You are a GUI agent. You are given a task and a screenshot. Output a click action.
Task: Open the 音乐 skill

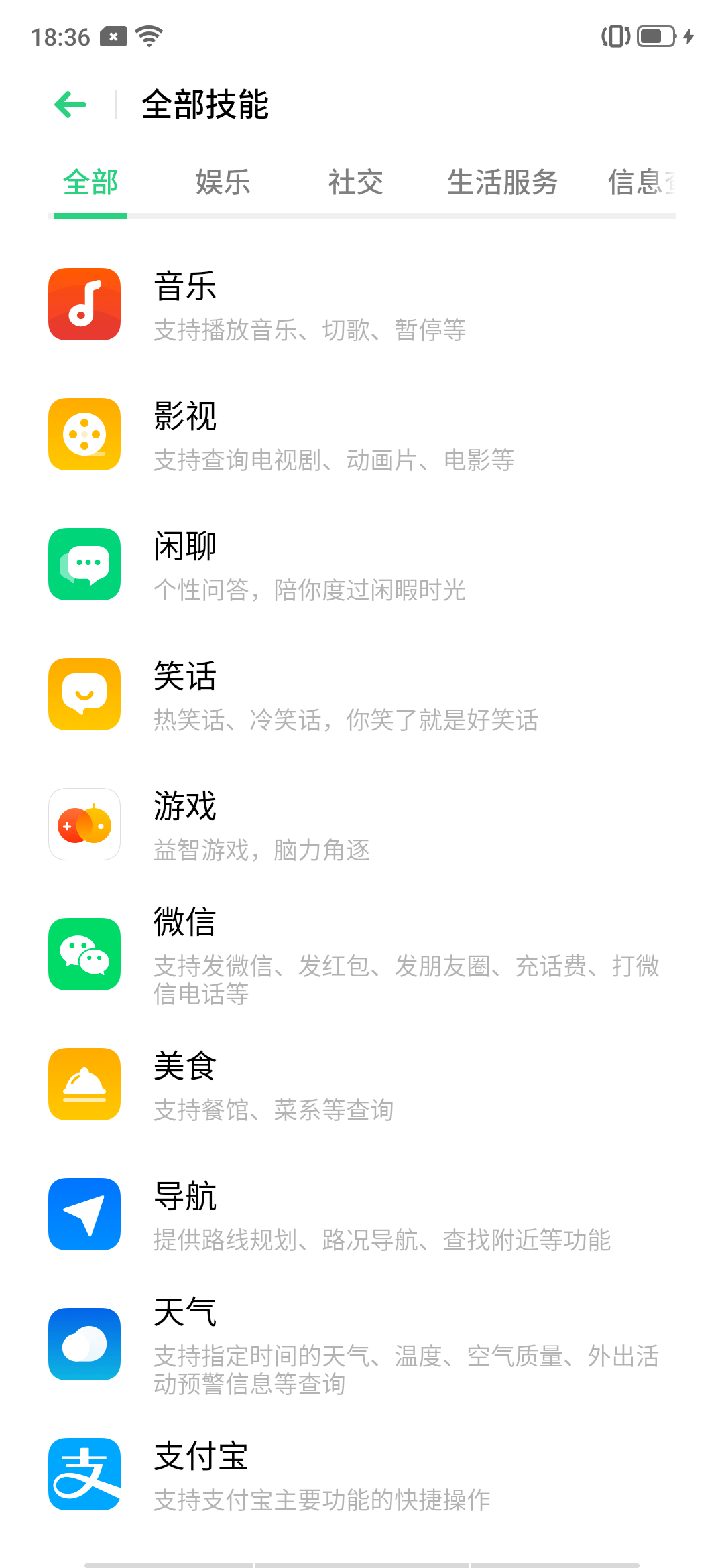click(x=362, y=305)
